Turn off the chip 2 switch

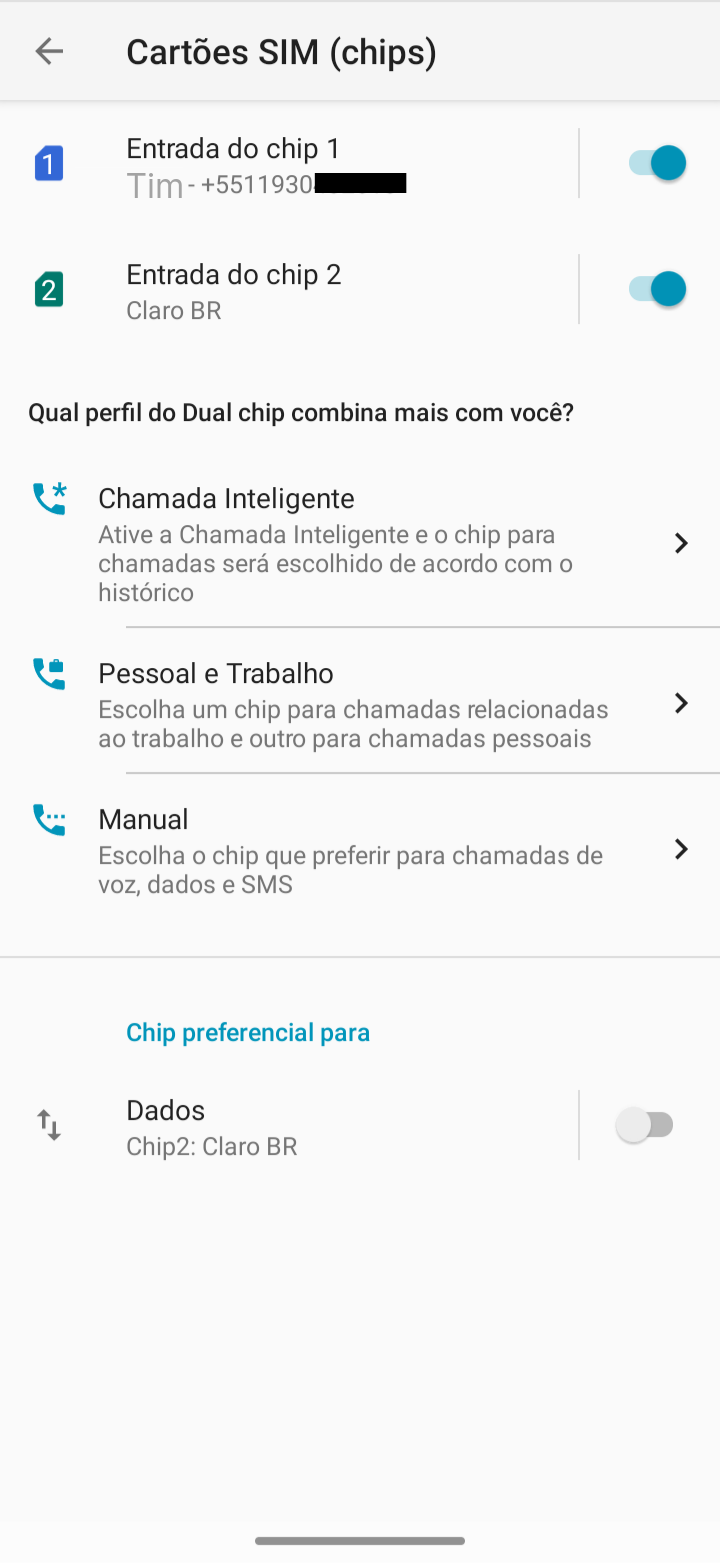tap(656, 289)
